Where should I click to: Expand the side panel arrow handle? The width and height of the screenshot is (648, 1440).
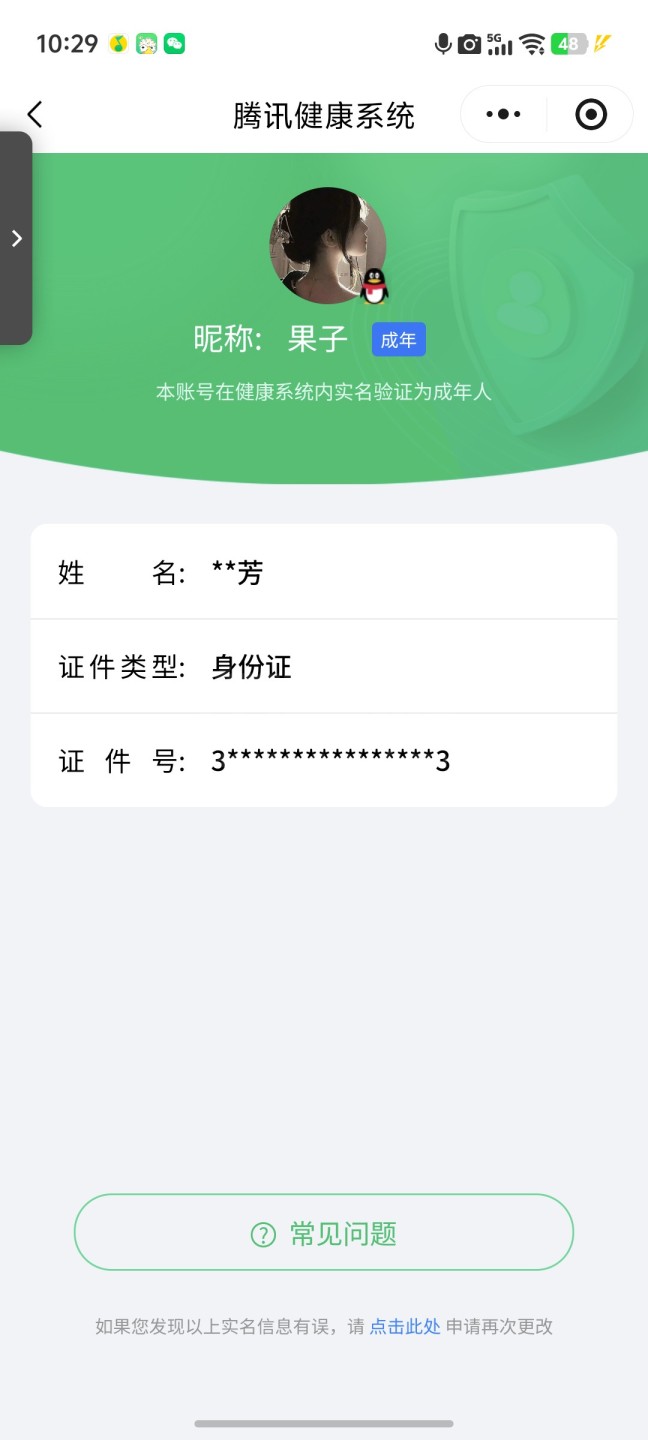click(16, 238)
